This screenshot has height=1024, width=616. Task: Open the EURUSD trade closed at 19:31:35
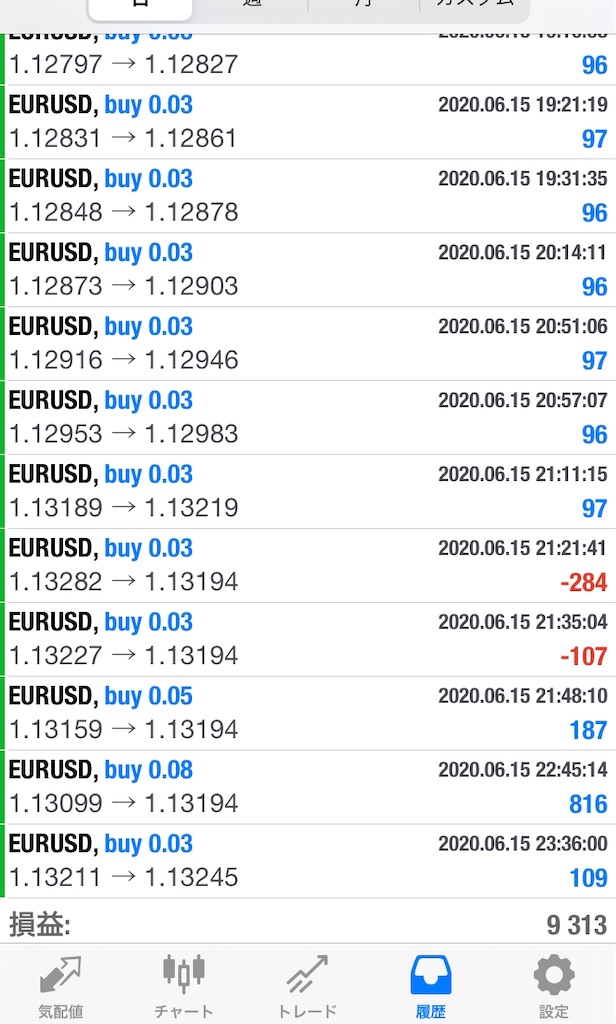308,196
